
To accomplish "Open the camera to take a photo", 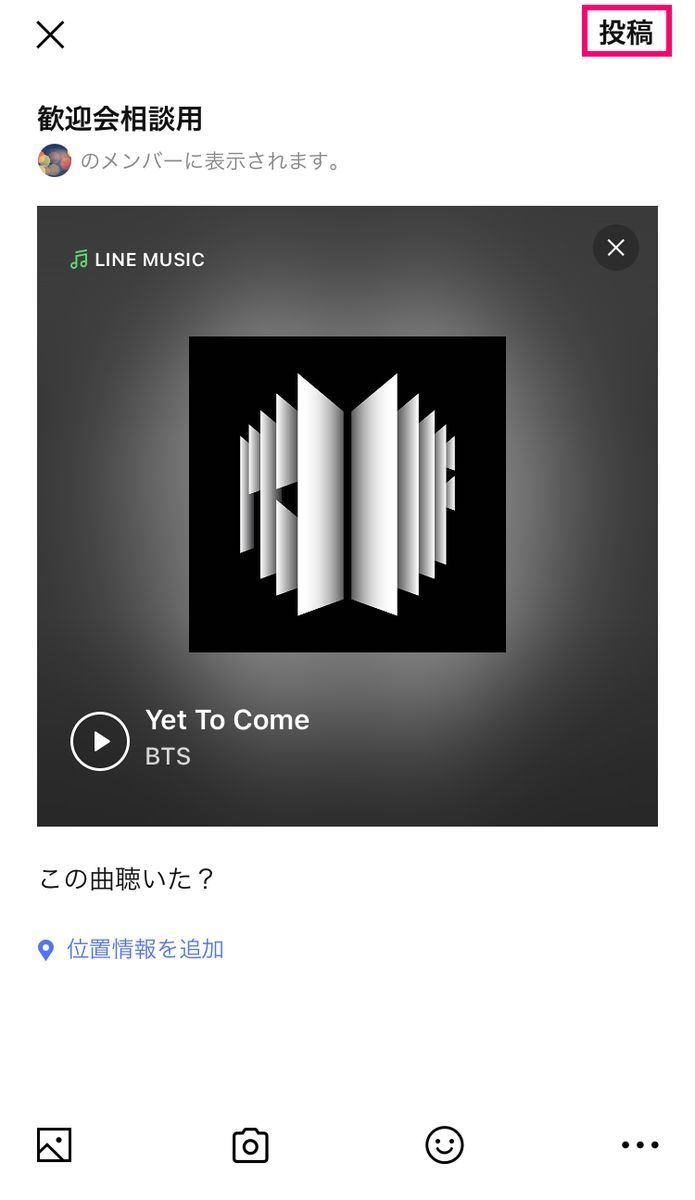I will point(250,1145).
